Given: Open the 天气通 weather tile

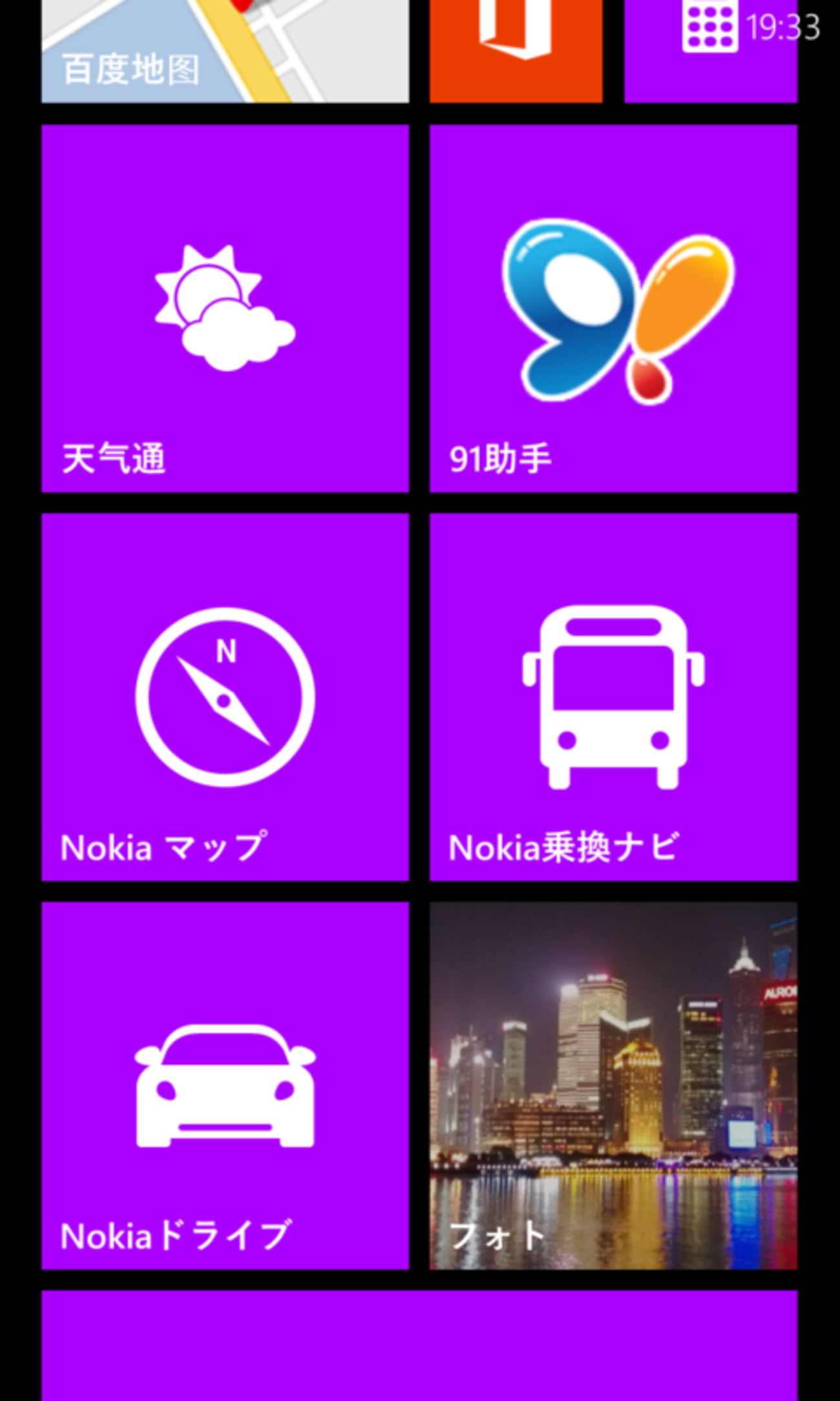Looking at the screenshot, I should coord(225,308).
